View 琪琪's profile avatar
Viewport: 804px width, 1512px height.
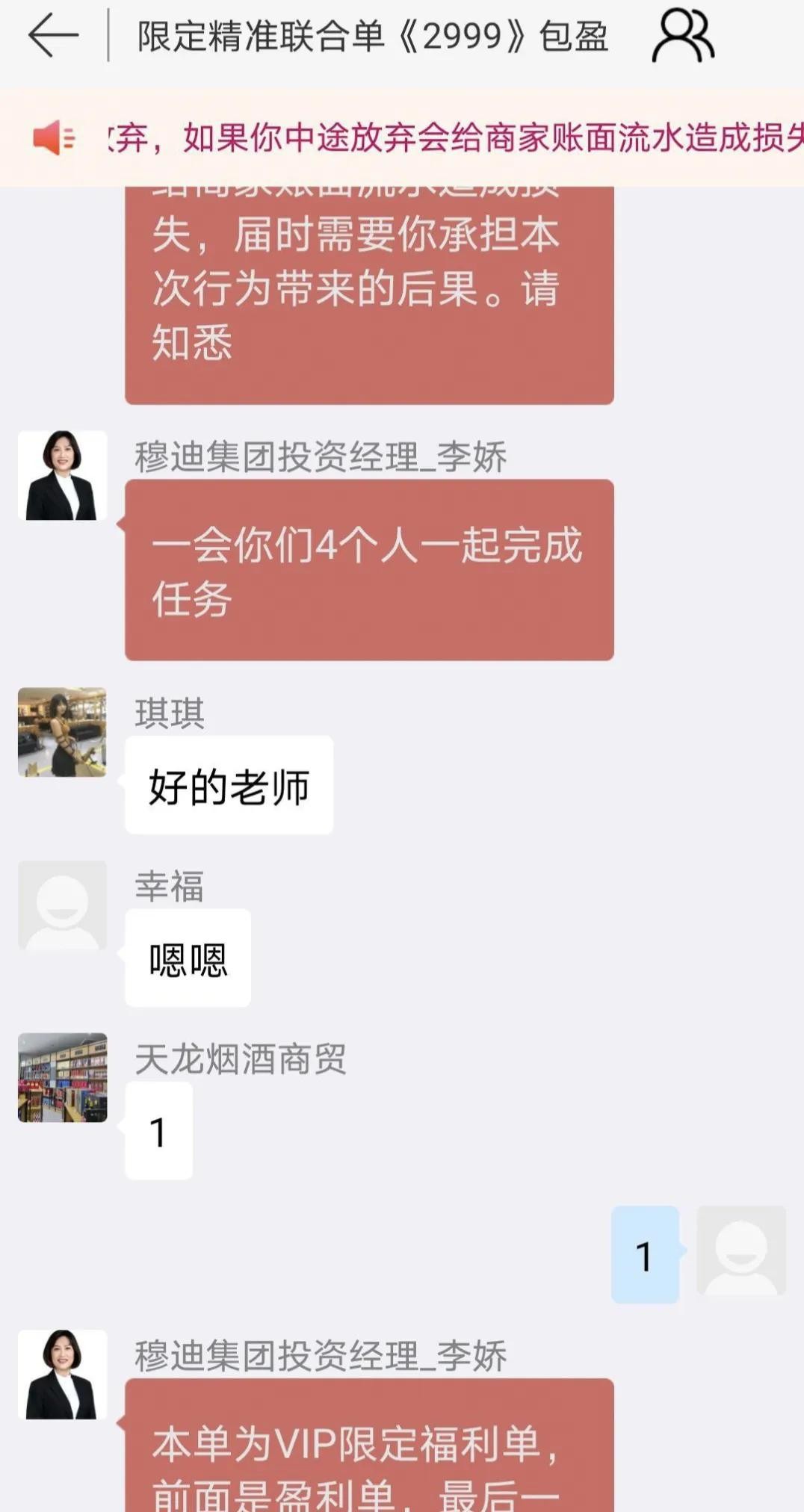point(62,732)
